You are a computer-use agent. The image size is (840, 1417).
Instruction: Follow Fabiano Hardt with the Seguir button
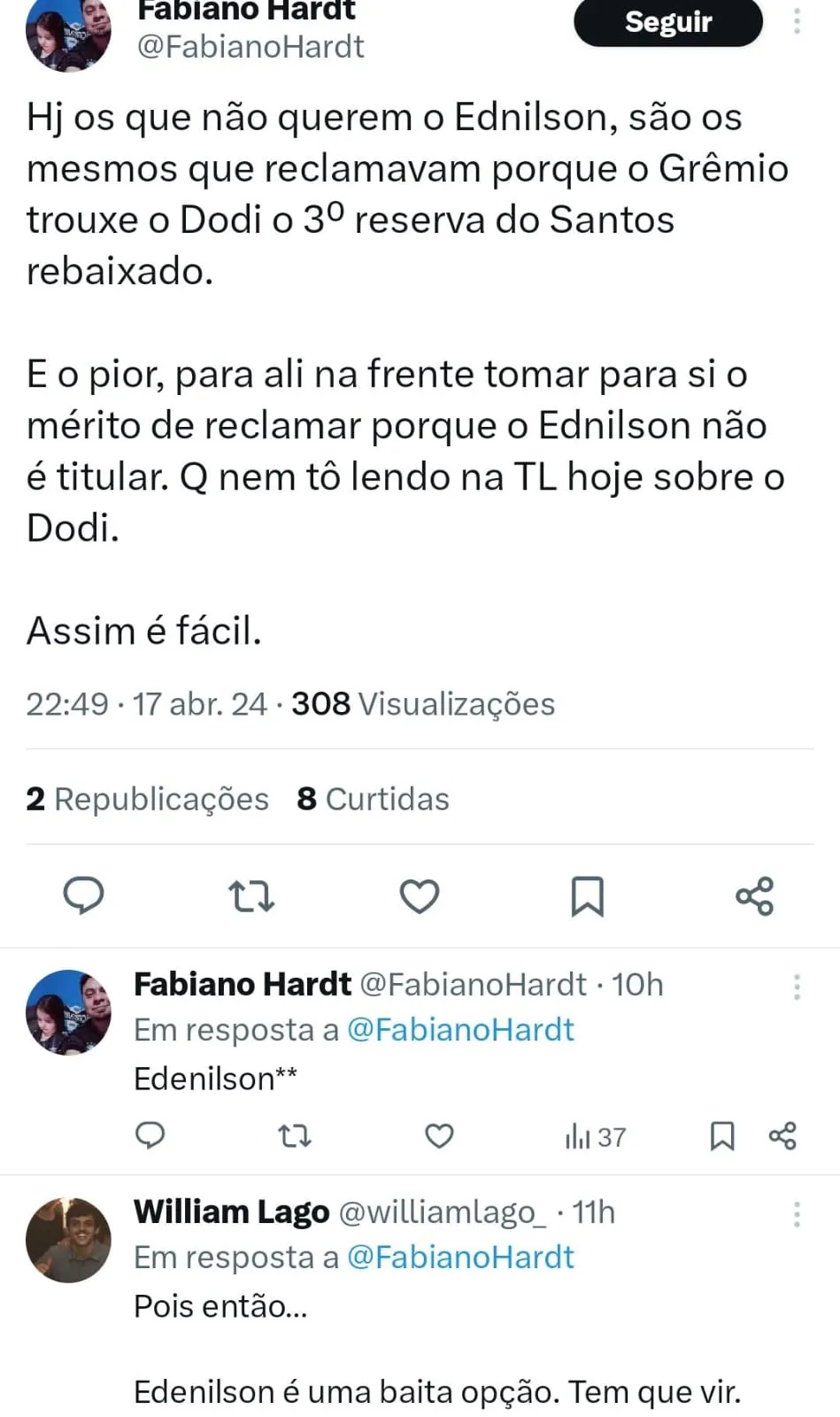[x=667, y=22]
